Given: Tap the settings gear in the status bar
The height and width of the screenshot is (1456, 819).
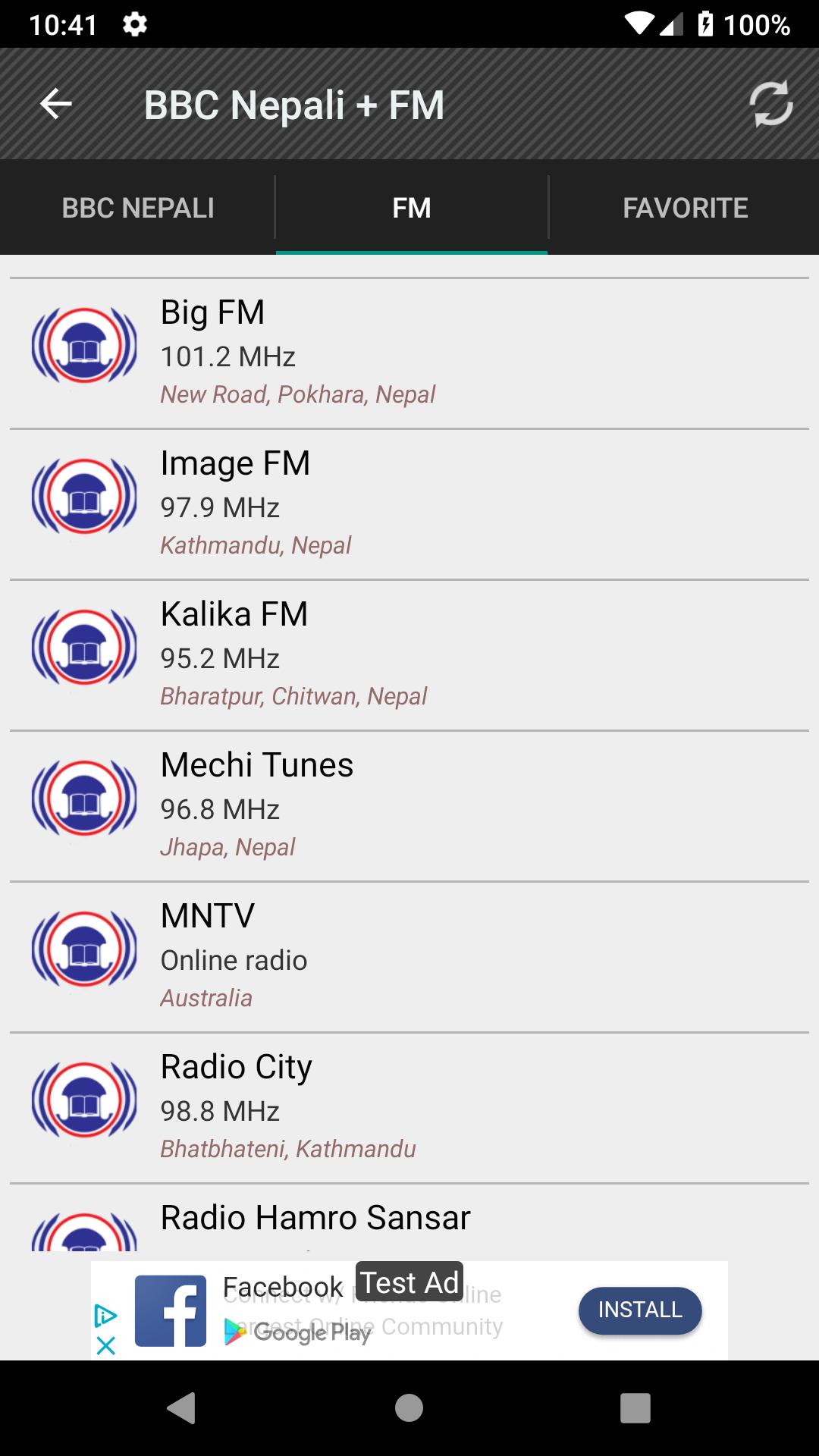Looking at the screenshot, I should 135,25.
